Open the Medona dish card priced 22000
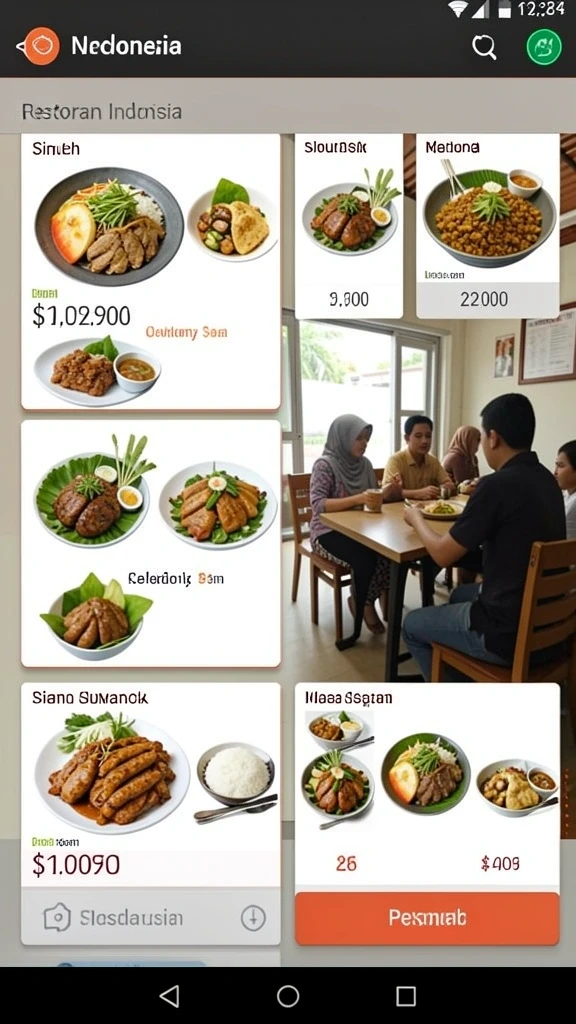 (488, 226)
